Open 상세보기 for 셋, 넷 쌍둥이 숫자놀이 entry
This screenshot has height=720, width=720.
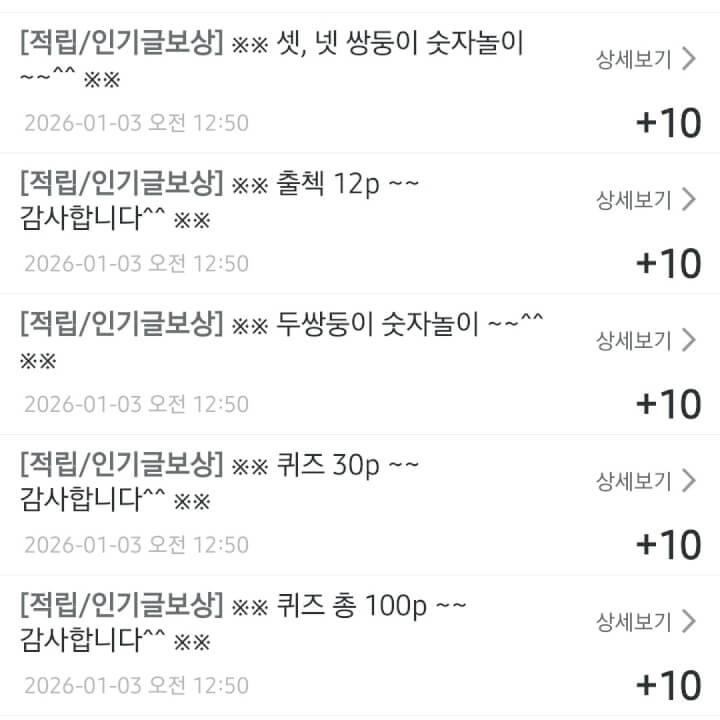pyautogui.click(x=645, y=59)
